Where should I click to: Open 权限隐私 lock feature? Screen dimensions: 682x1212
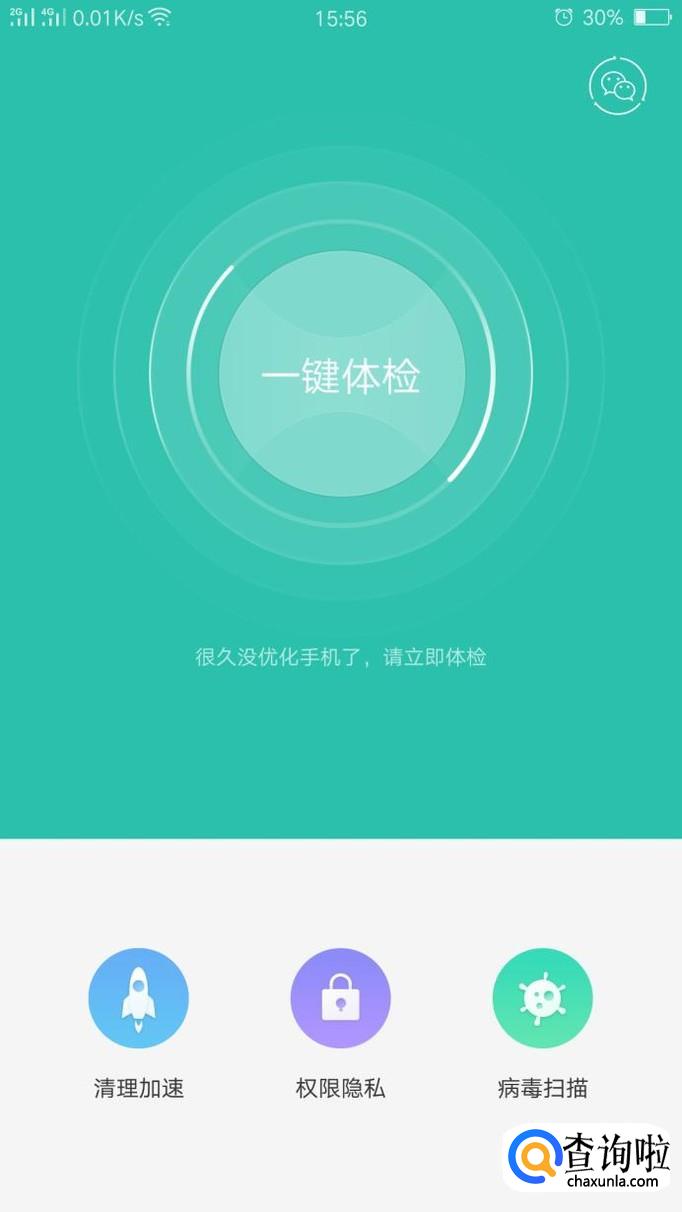tap(340, 998)
